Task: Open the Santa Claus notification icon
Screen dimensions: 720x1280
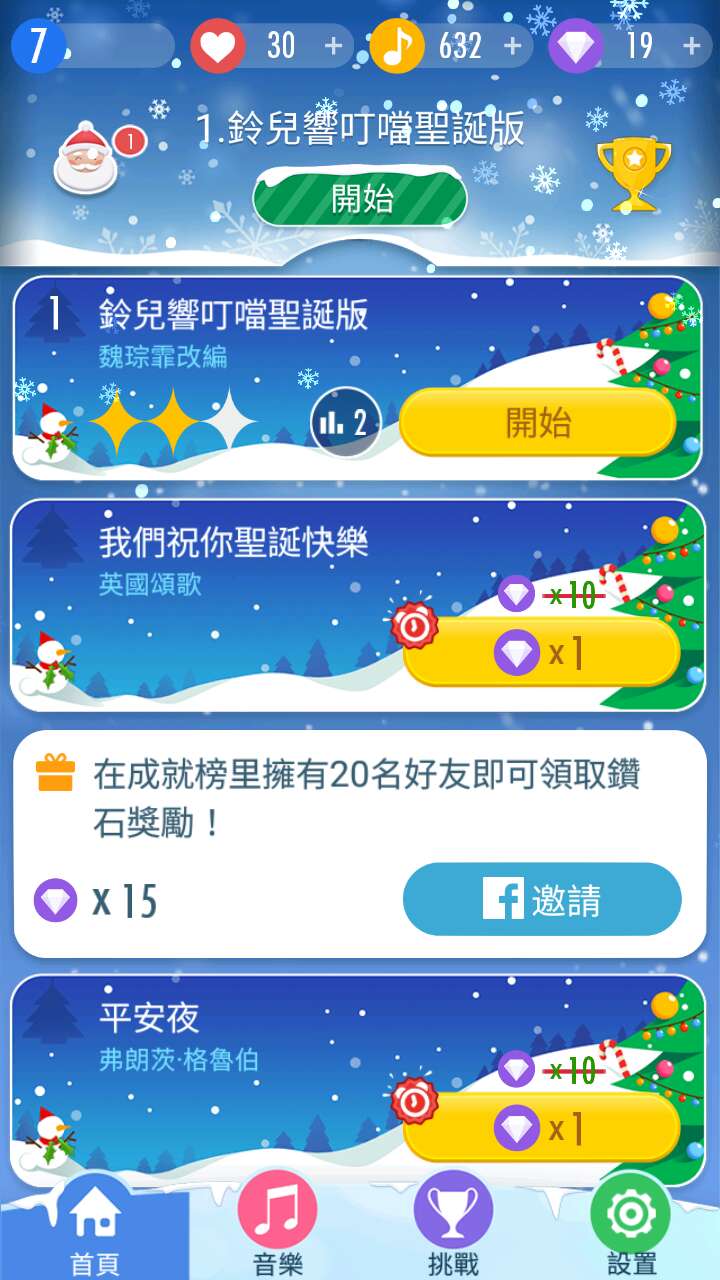Action: pos(88,160)
